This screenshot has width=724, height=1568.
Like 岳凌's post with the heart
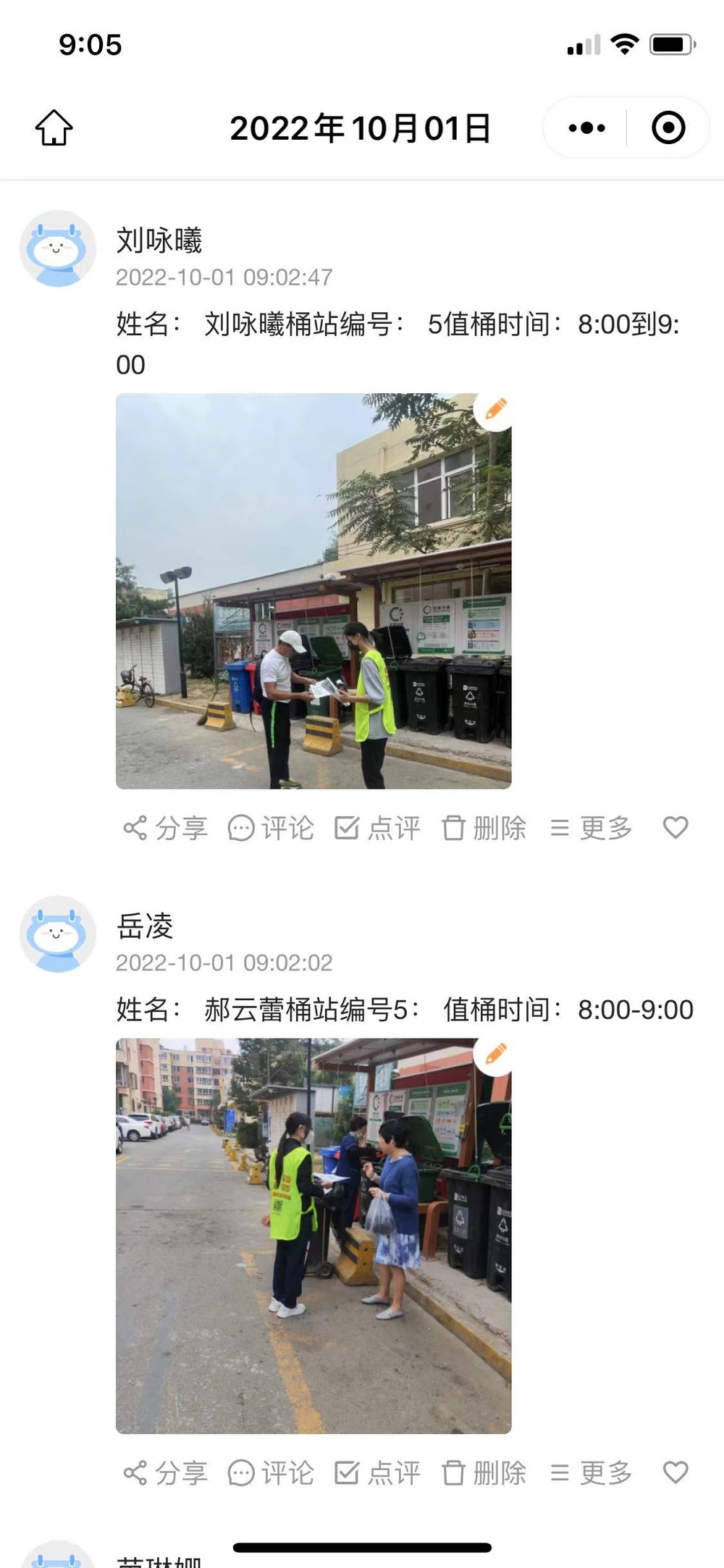click(x=675, y=1472)
